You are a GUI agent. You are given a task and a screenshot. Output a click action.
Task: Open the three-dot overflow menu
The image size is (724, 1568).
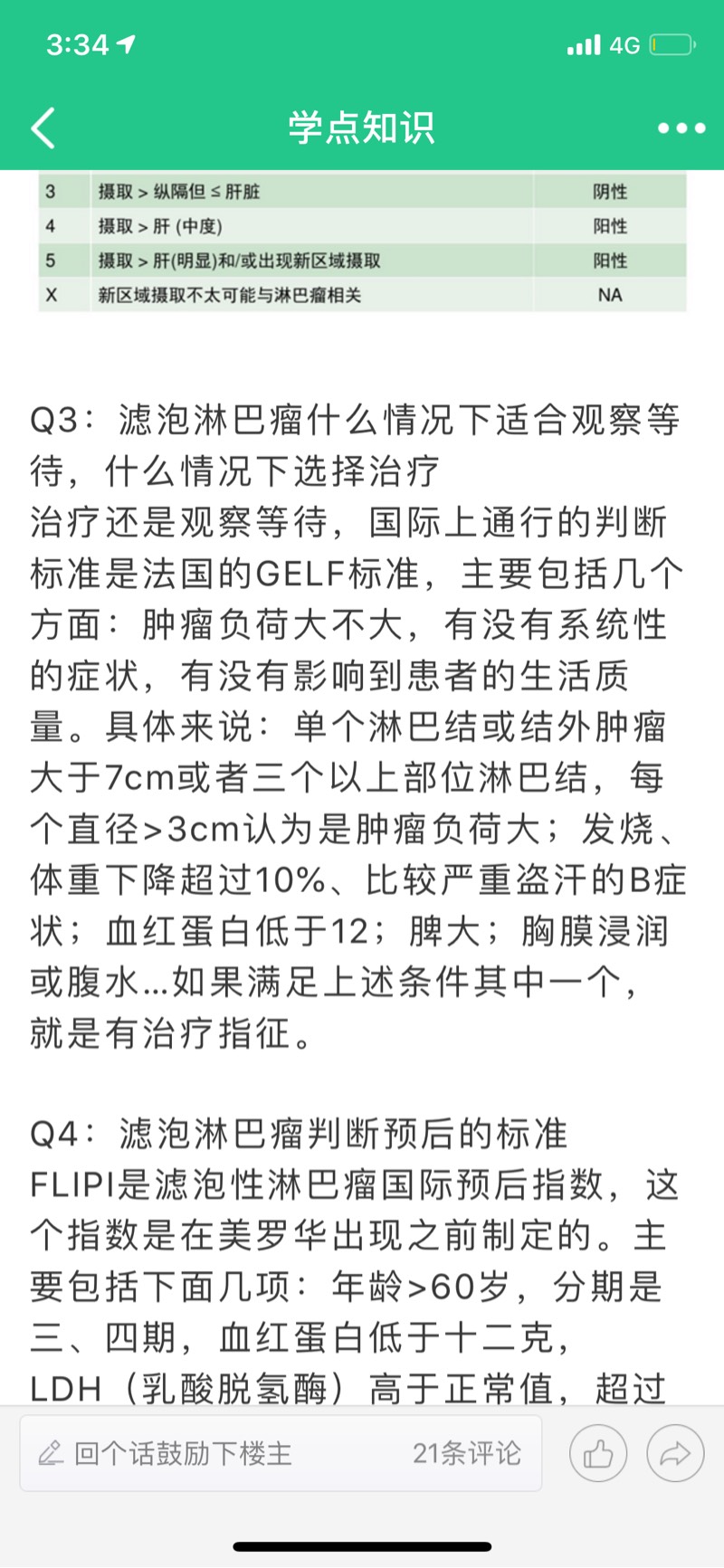coord(681,128)
